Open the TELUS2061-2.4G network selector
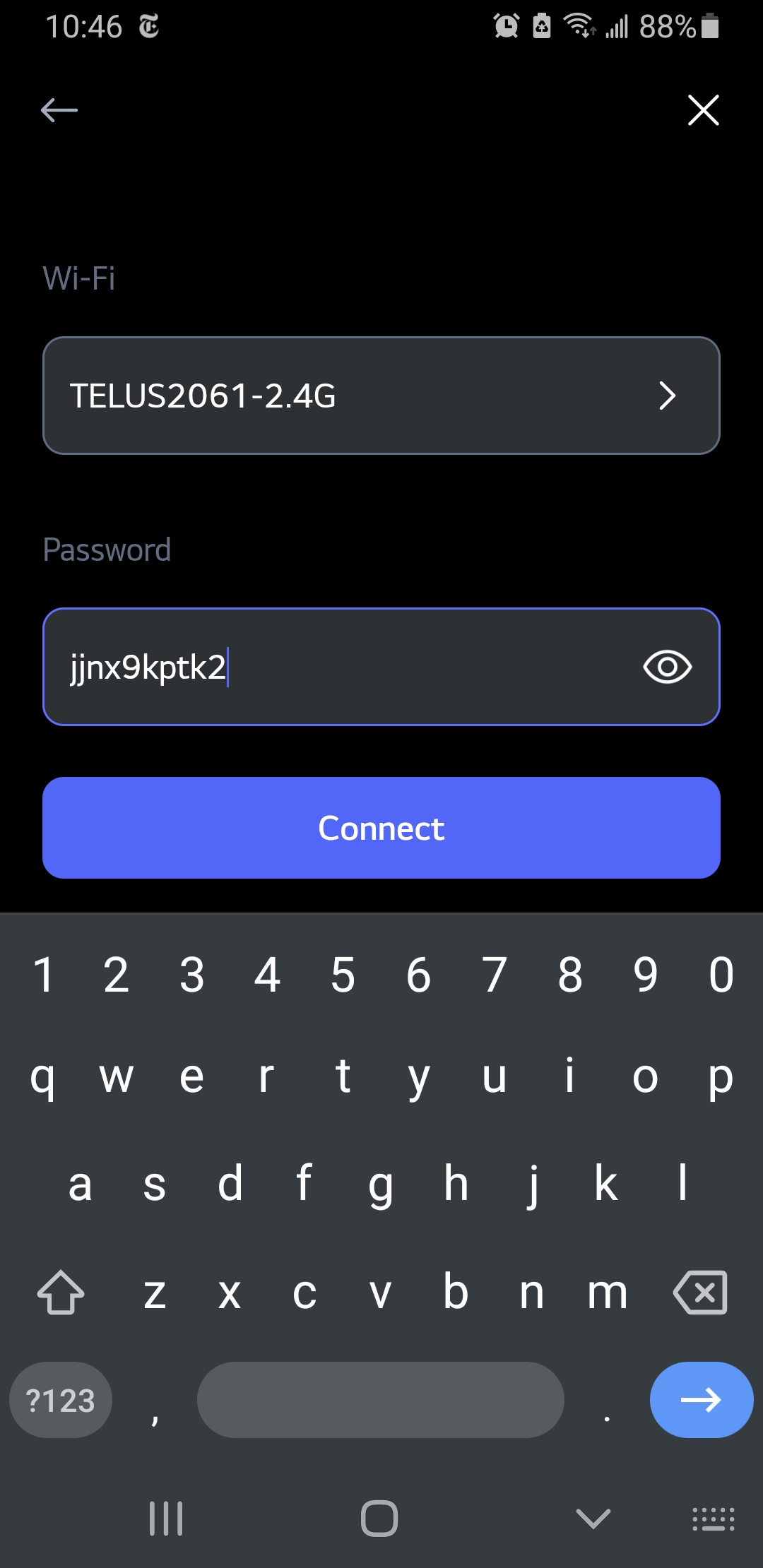Screen dimensions: 763x1568 tap(381, 396)
